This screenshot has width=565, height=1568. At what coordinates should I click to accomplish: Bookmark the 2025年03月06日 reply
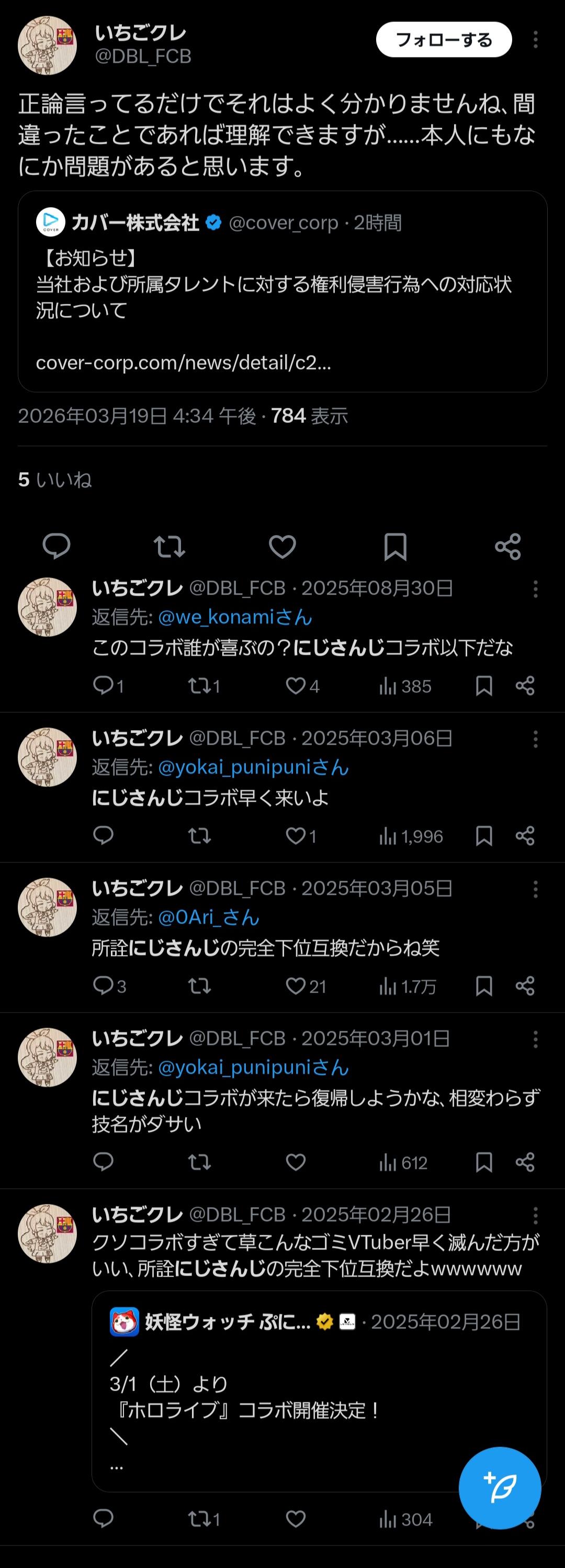(484, 836)
